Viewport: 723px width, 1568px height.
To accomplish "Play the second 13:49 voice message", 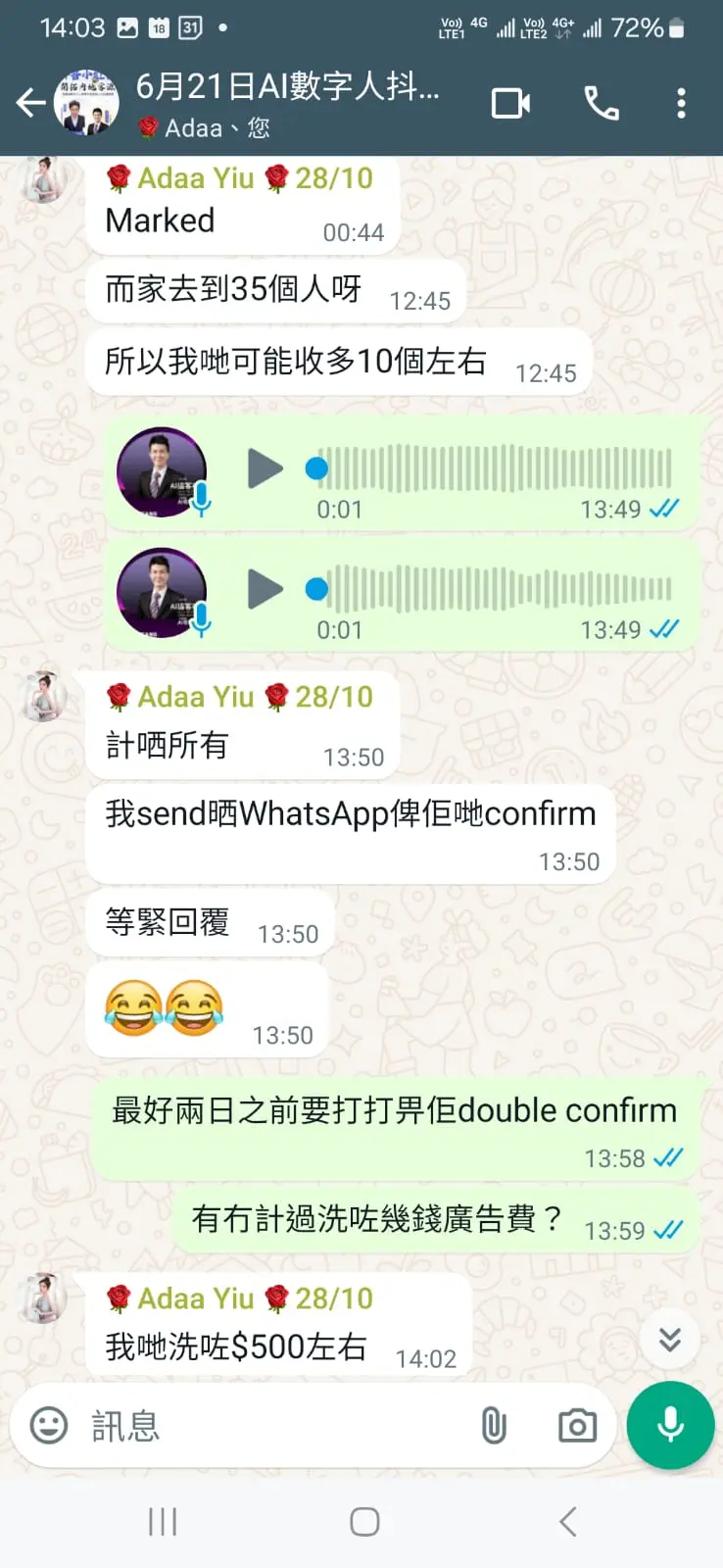I will click(265, 589).
